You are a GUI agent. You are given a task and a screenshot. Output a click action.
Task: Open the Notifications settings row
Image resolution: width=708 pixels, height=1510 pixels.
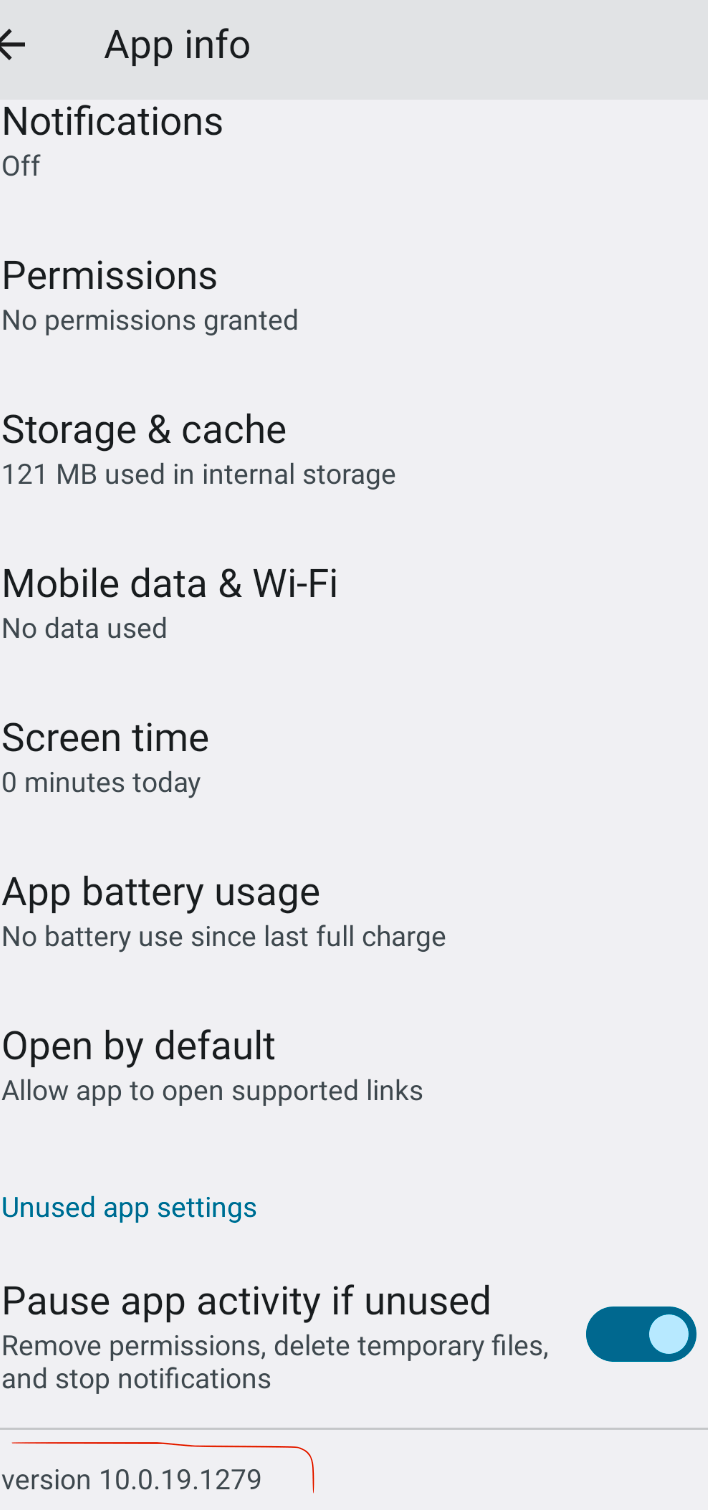click(x=354, y=142)
